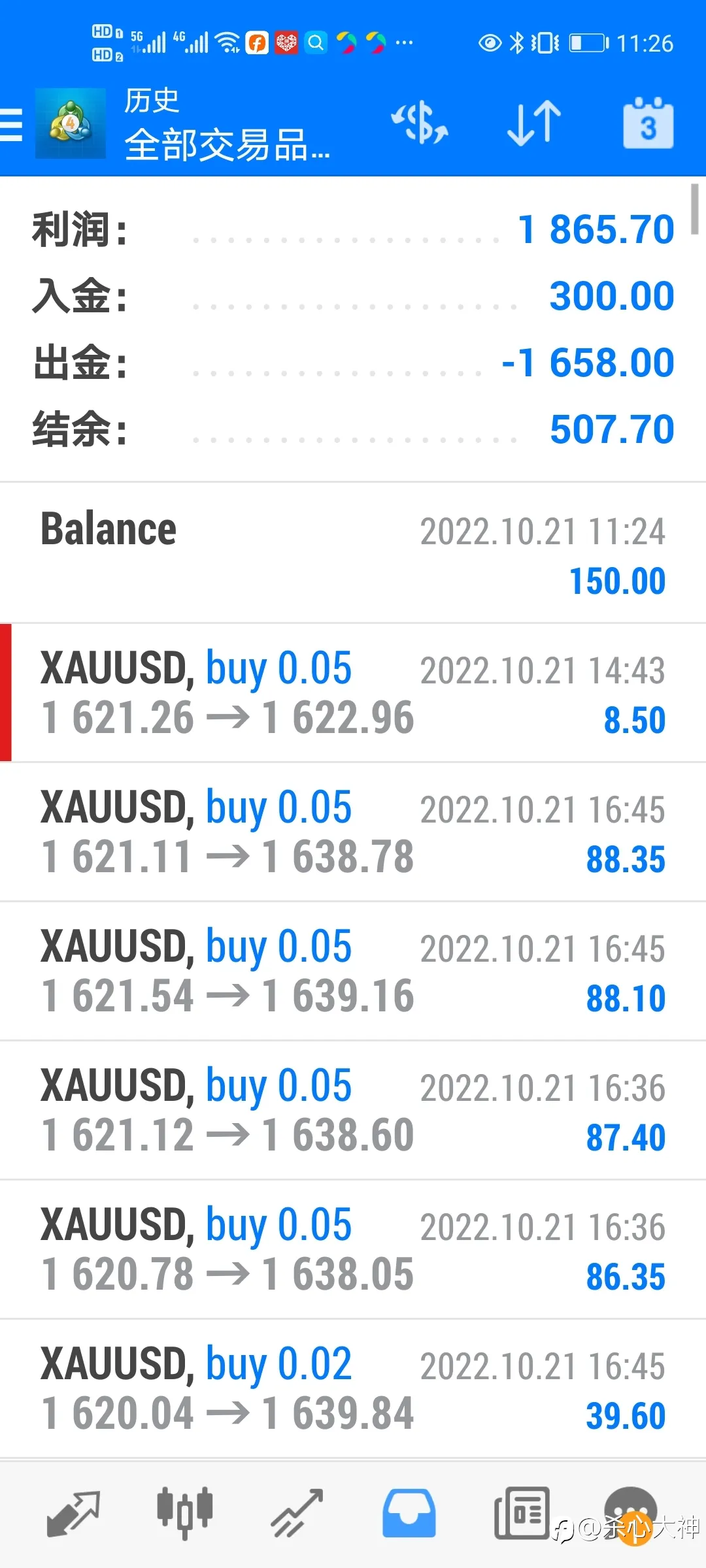
Task: Open the XAUUSD trade with profit 88.35
Action: click(353, 832)
